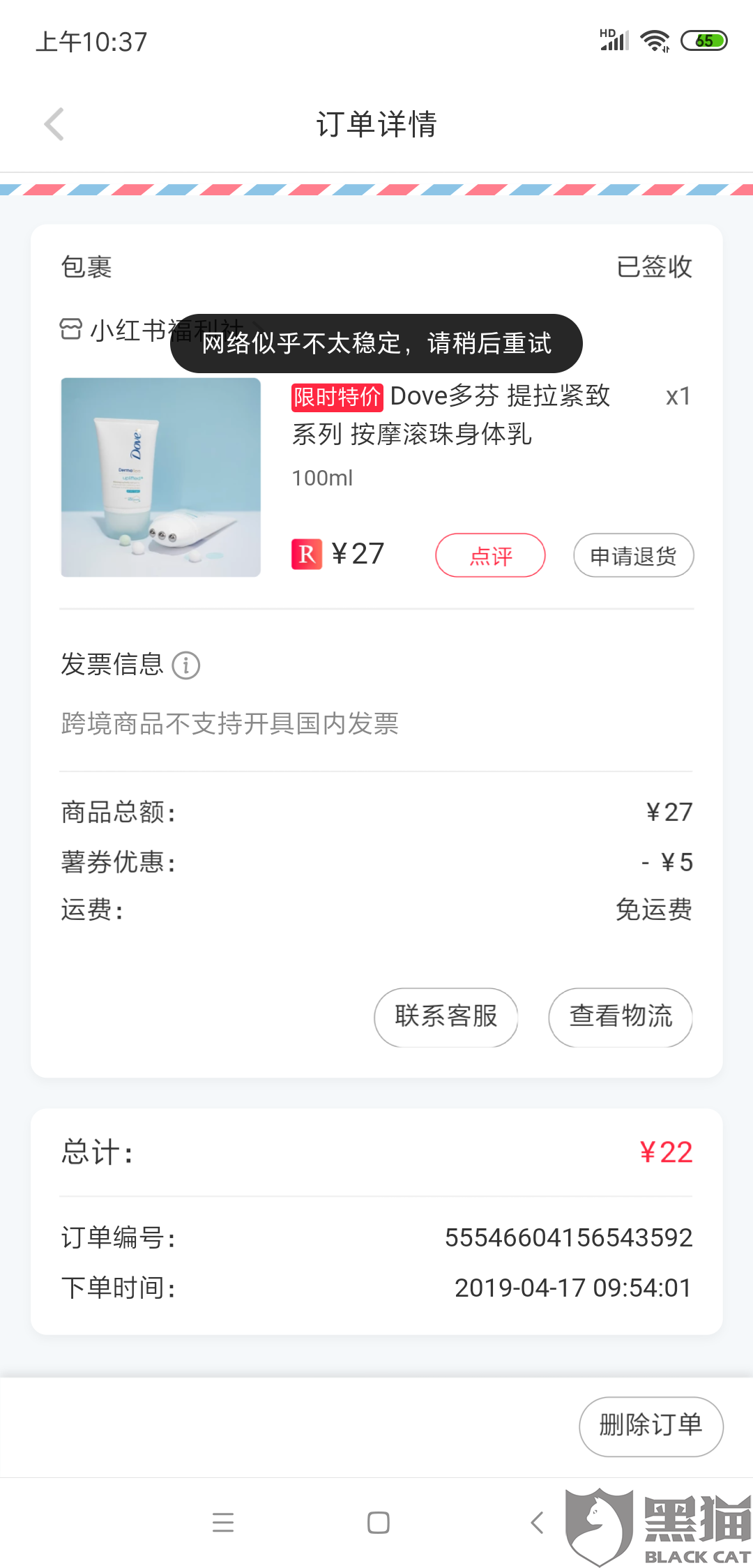The height and width of the screenshot is (1568, 753).
Task: Go to the system home screen
Action: [378, 1522]
